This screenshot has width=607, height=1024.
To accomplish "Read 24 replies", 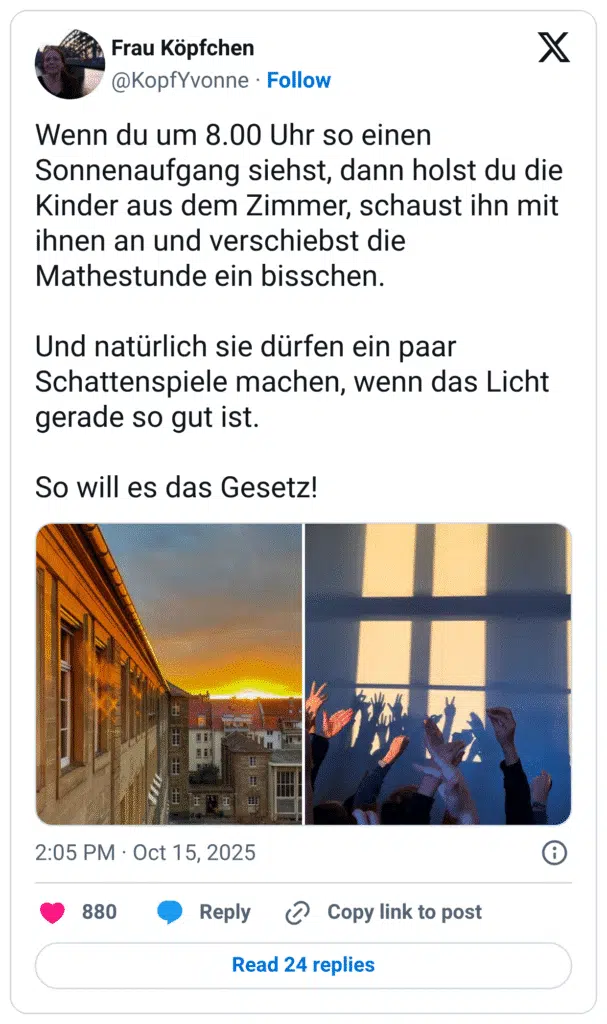I will pyautogui.click(x=303, y=965).
